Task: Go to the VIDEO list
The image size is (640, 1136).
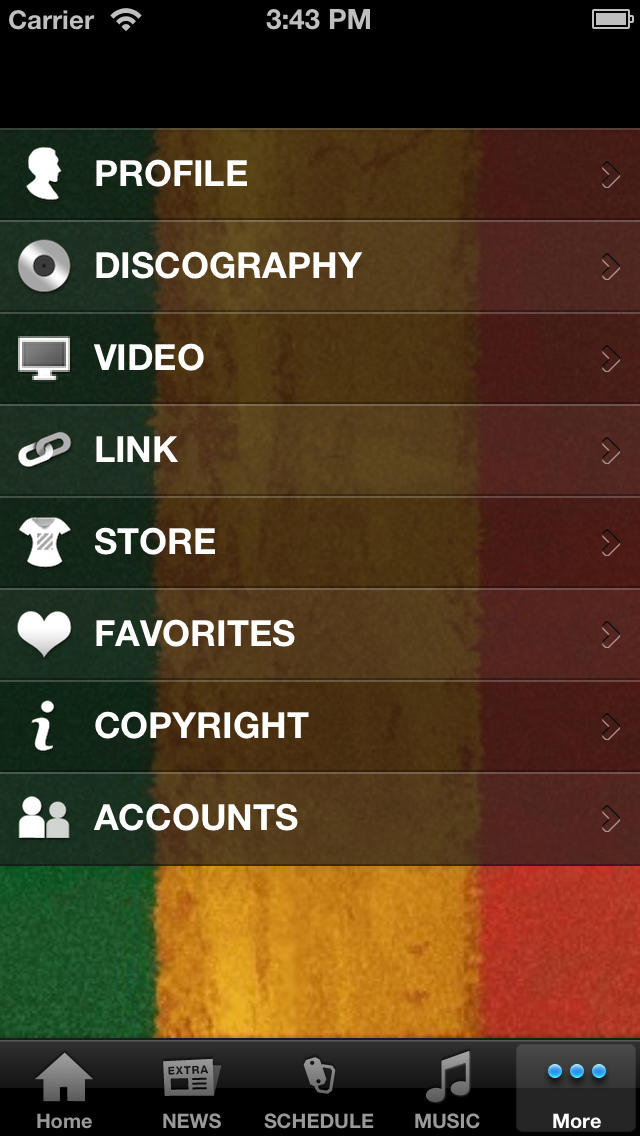Action: (320, 358)
